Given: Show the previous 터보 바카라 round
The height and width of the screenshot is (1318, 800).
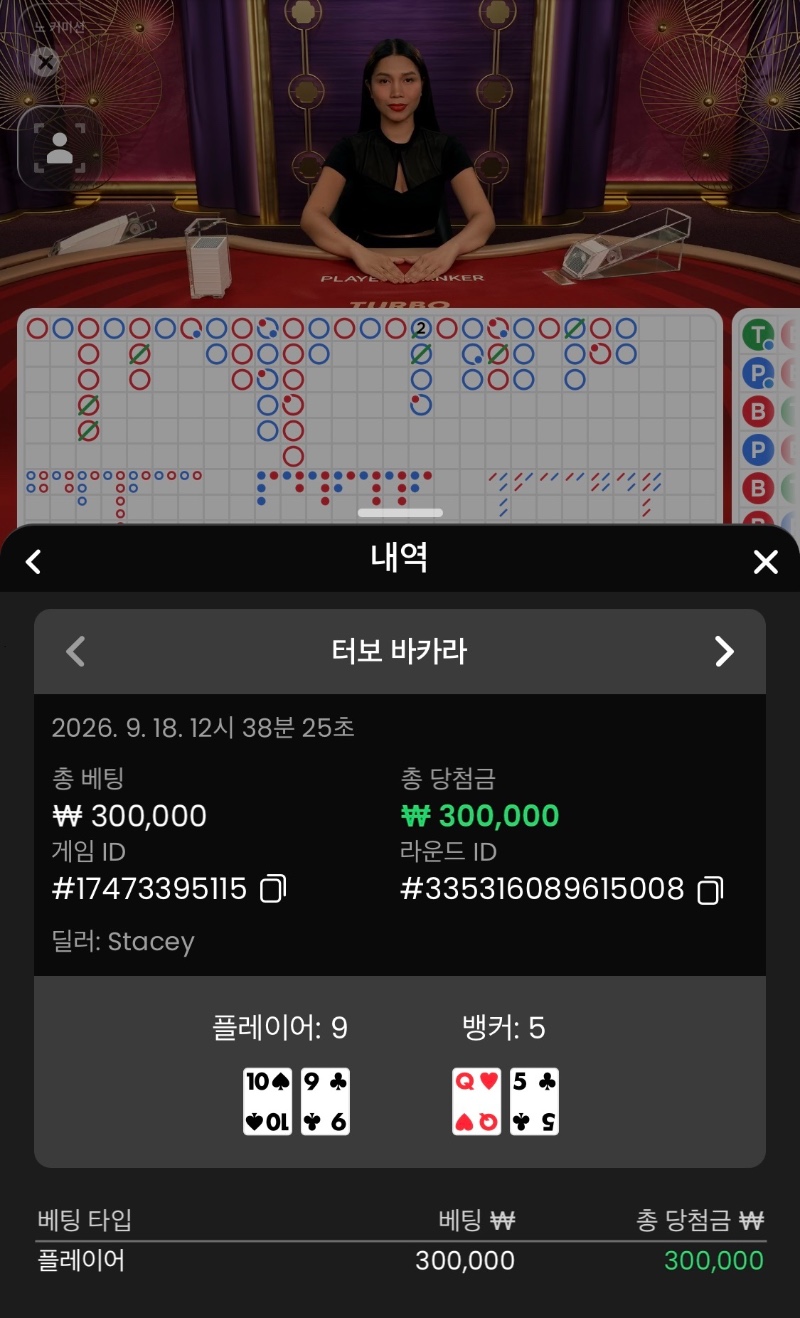Looking at the screenshot, I should click(75, 652).
